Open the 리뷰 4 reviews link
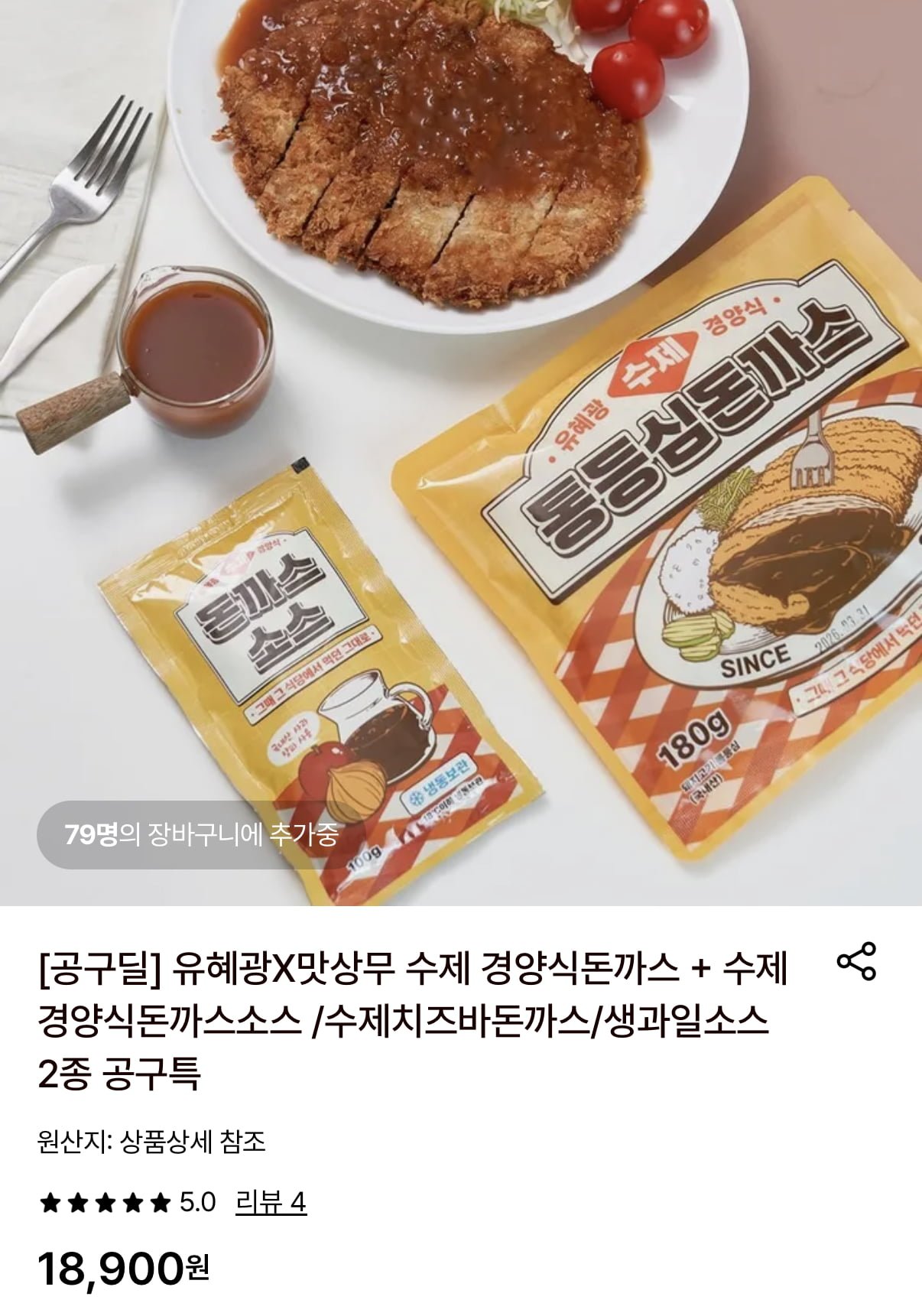Image resolution: width=922 pixels, height=1316 pixels. [271, 1202]
